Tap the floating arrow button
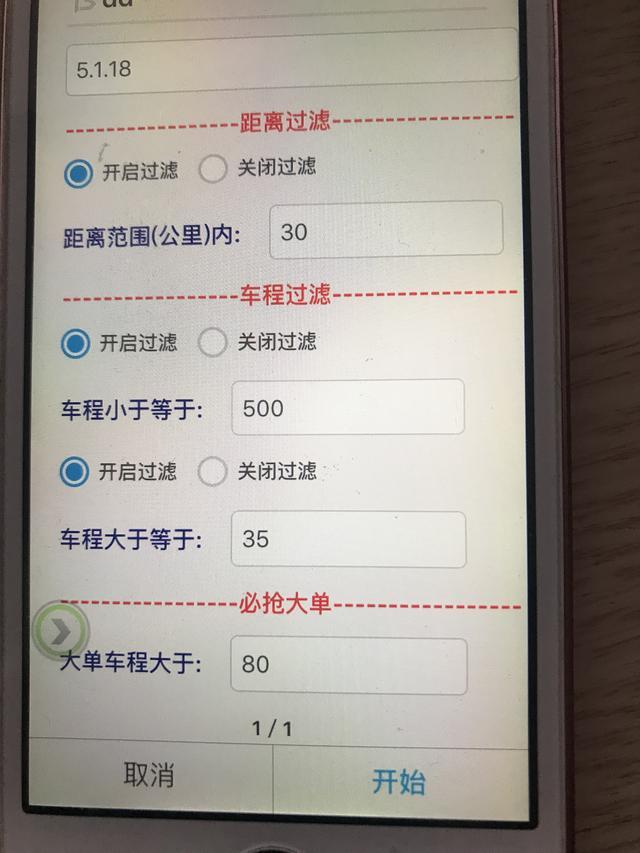Image resolution: width=640 pixels, height=853 pixels. click(x=61, y=631)
